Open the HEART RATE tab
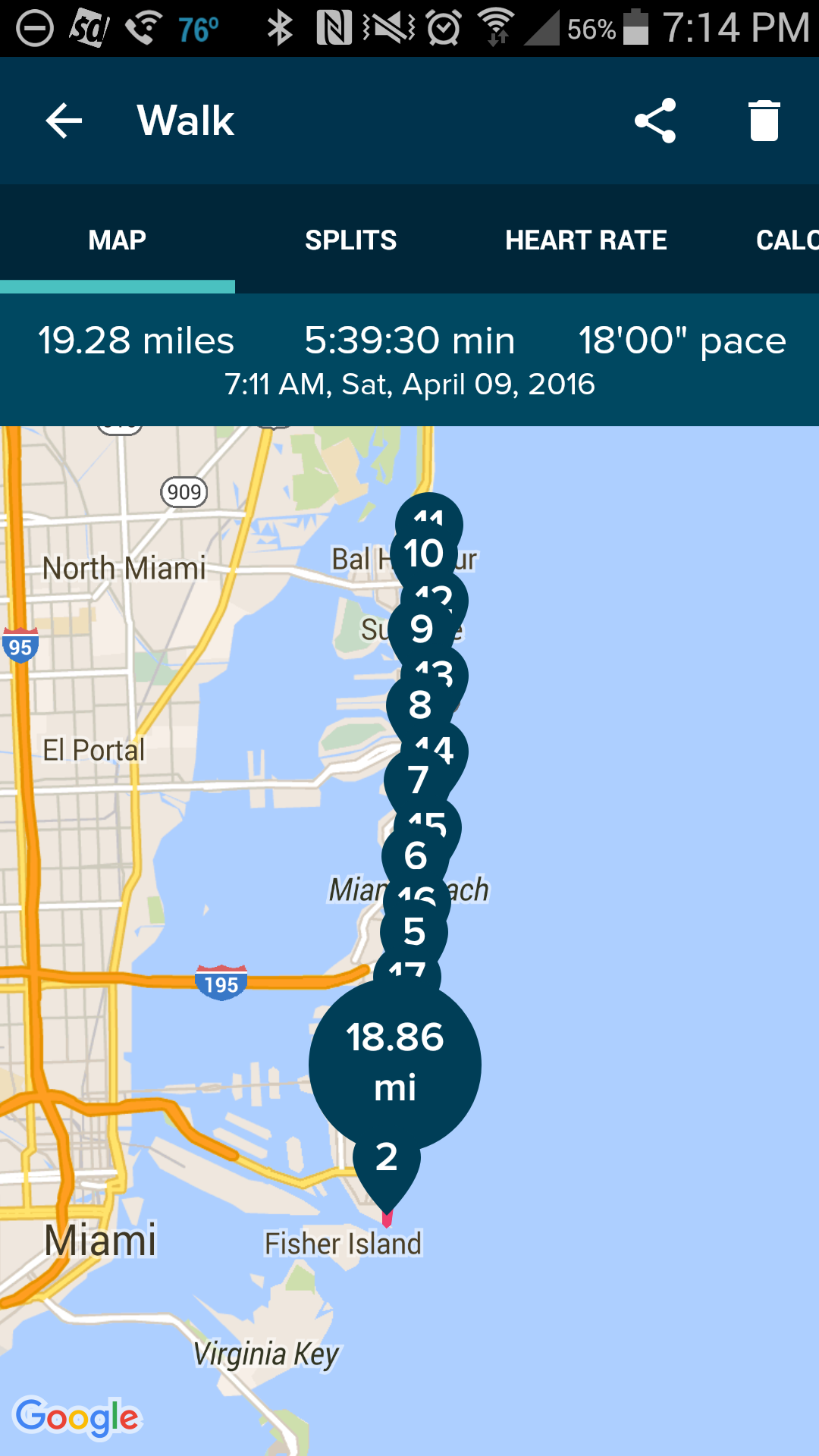Viewport: 819px width, 1456px height. (x=585, y=240)
